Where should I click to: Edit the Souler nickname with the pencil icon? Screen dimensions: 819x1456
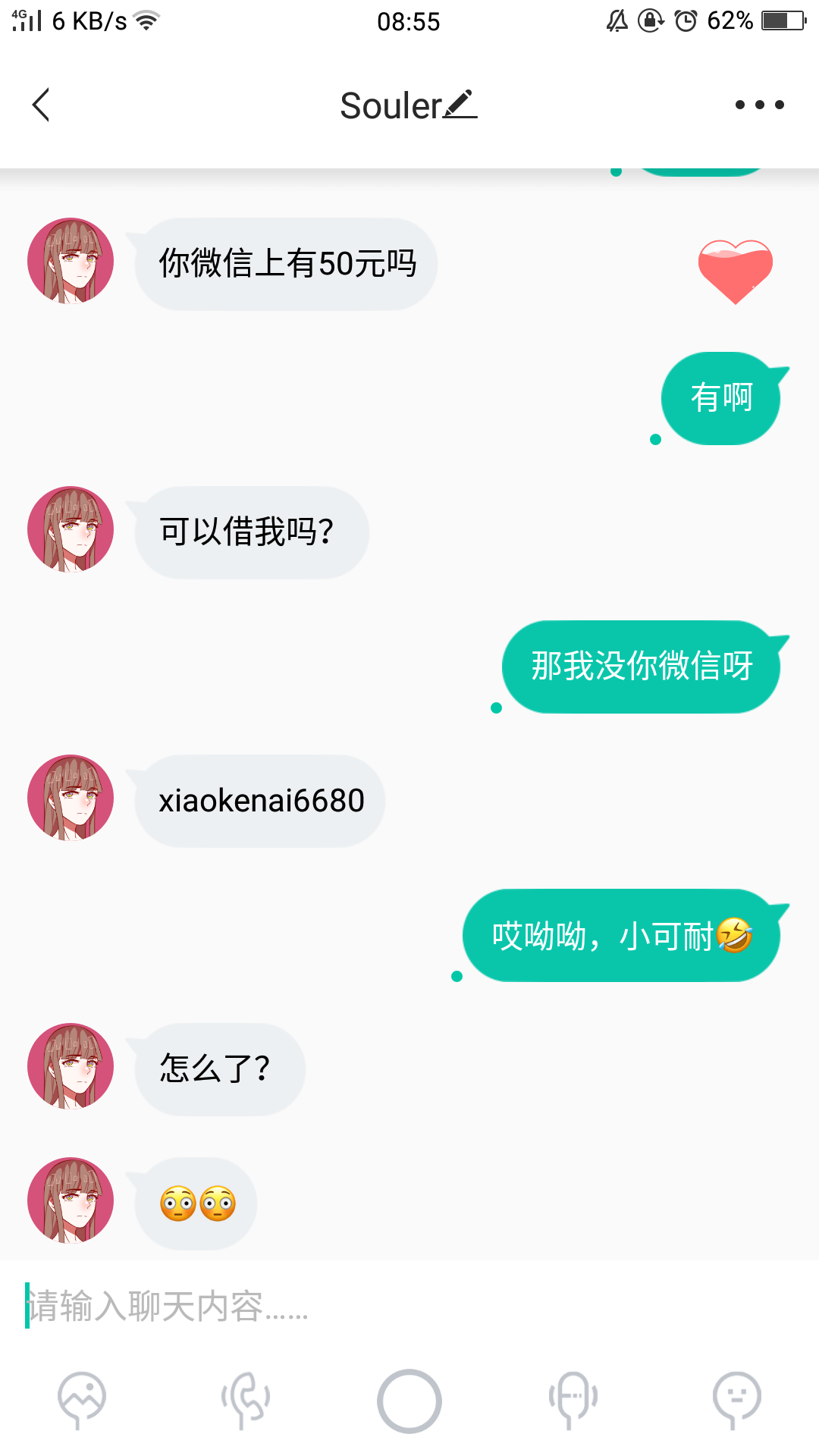click(460, 105)
